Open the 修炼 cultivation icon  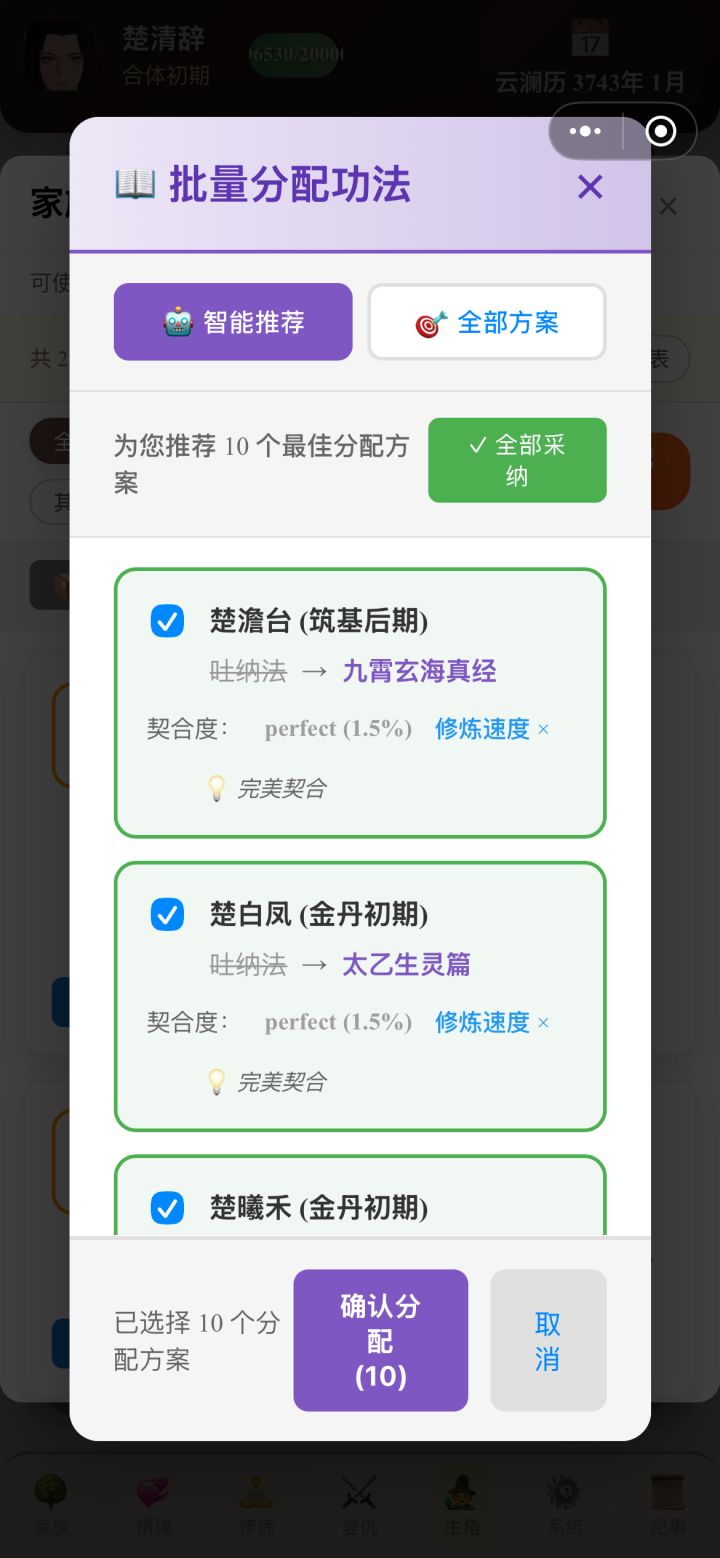257,1505
